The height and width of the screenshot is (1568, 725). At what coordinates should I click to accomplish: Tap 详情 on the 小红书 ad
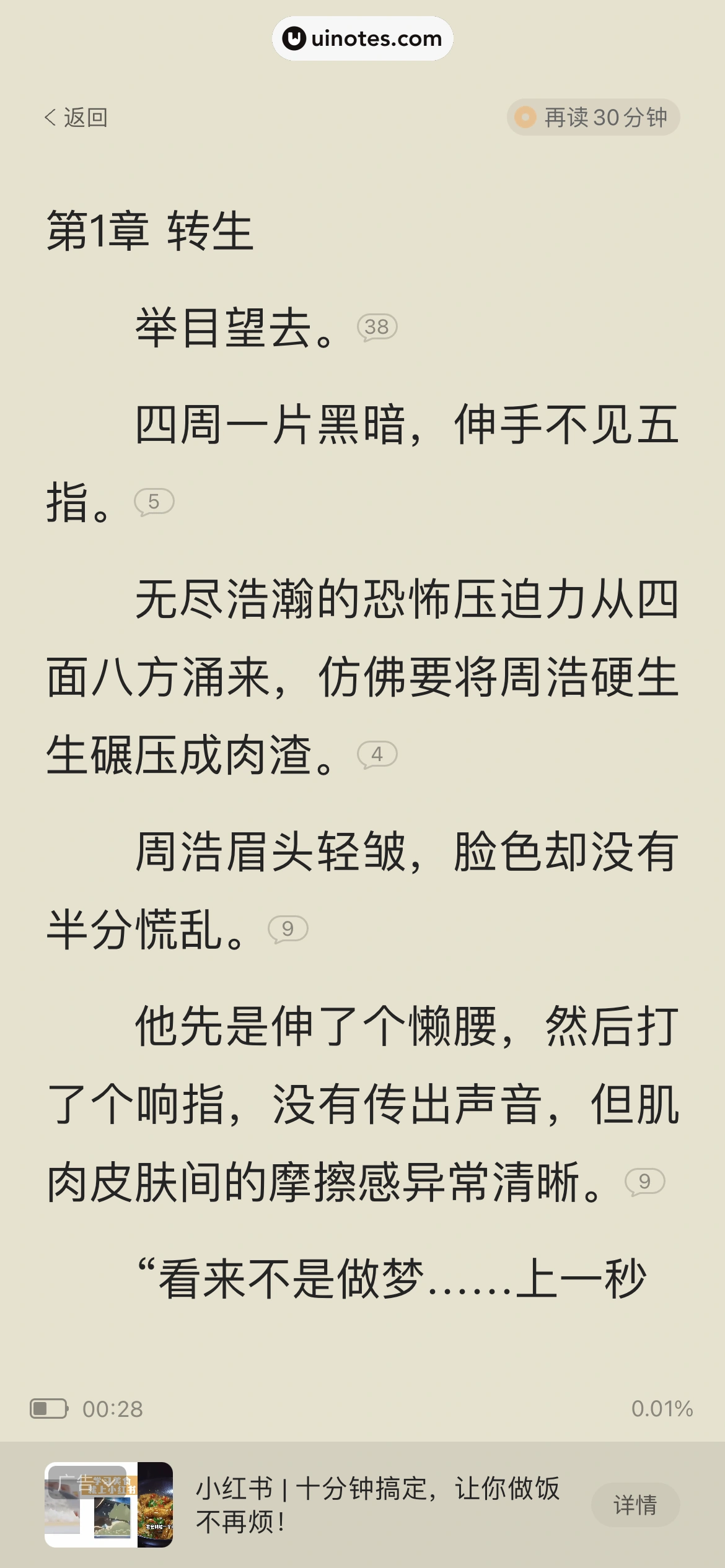click(635, 1505)
